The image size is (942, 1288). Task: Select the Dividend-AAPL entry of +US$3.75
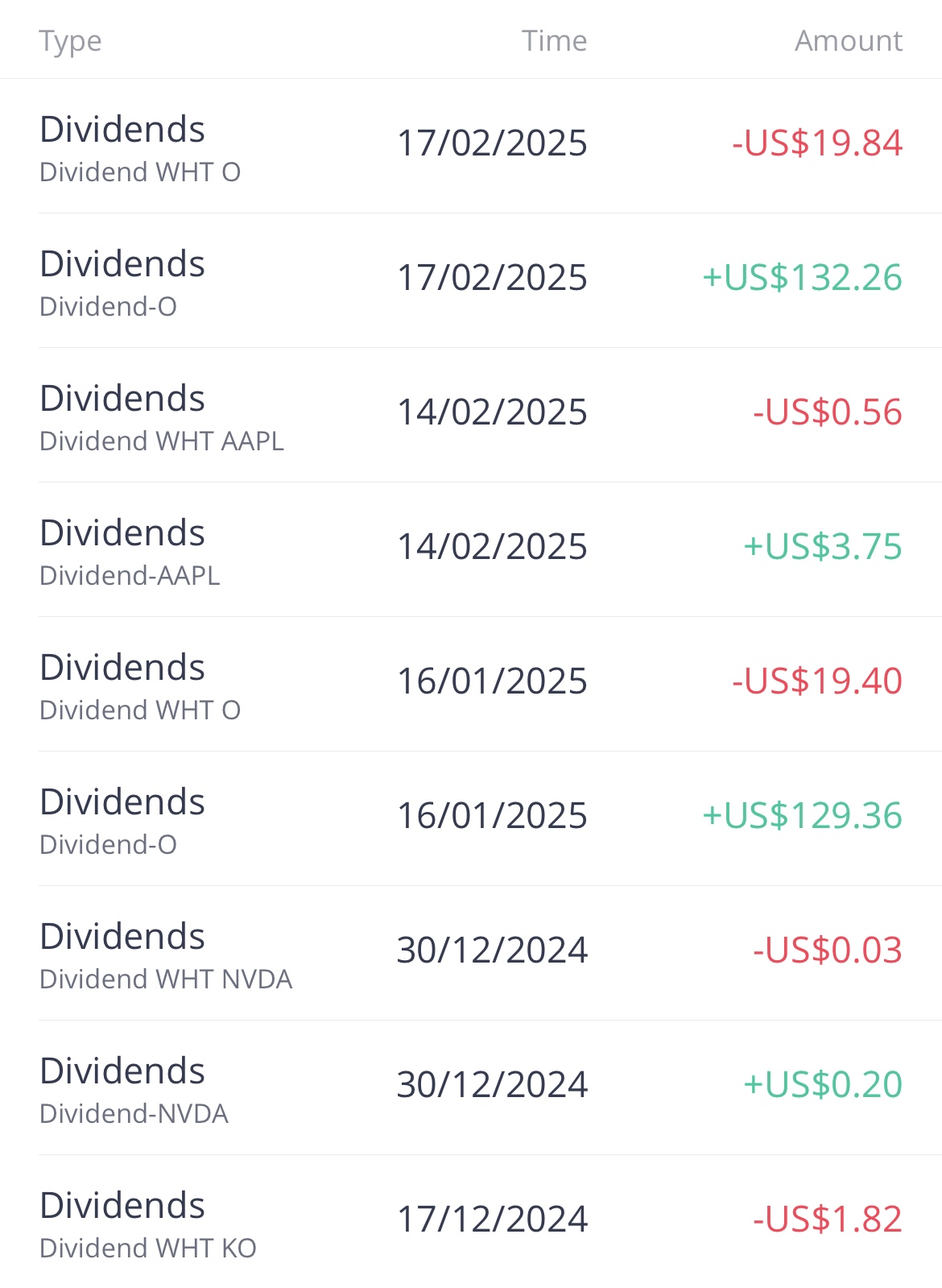click(471, 549)
